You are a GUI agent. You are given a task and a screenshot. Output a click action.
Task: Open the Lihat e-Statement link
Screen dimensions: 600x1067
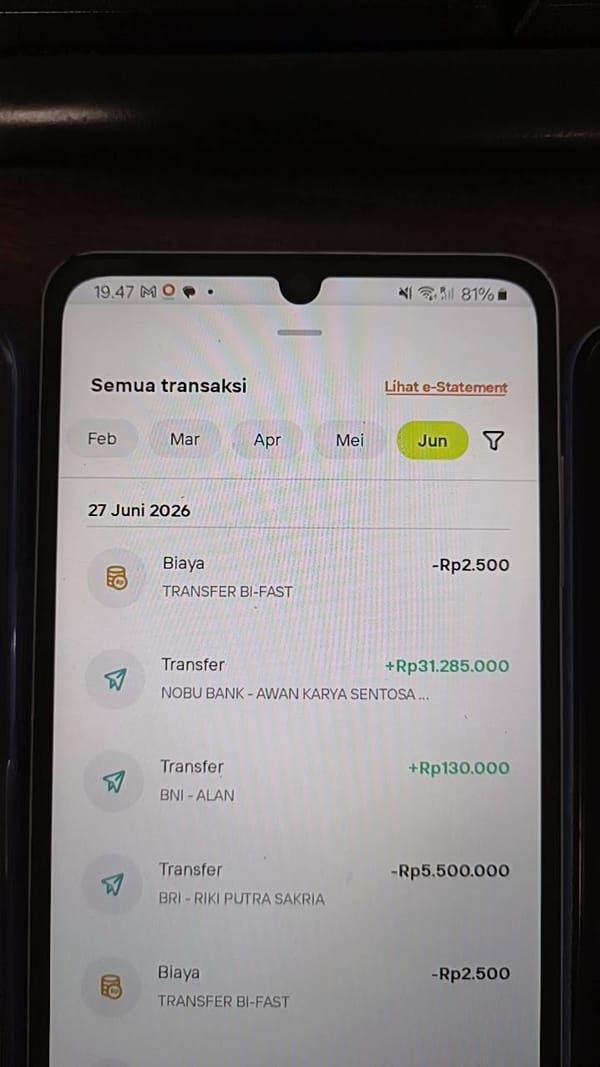[x=446, y=387]
